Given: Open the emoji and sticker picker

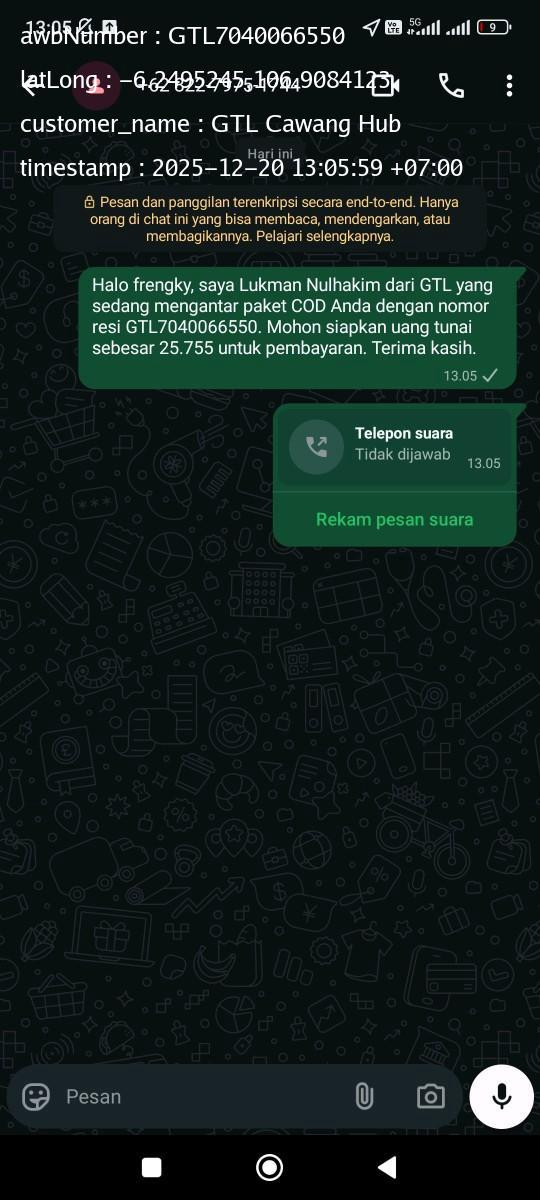Looking at the screenshot, I should coord(36,1096).
